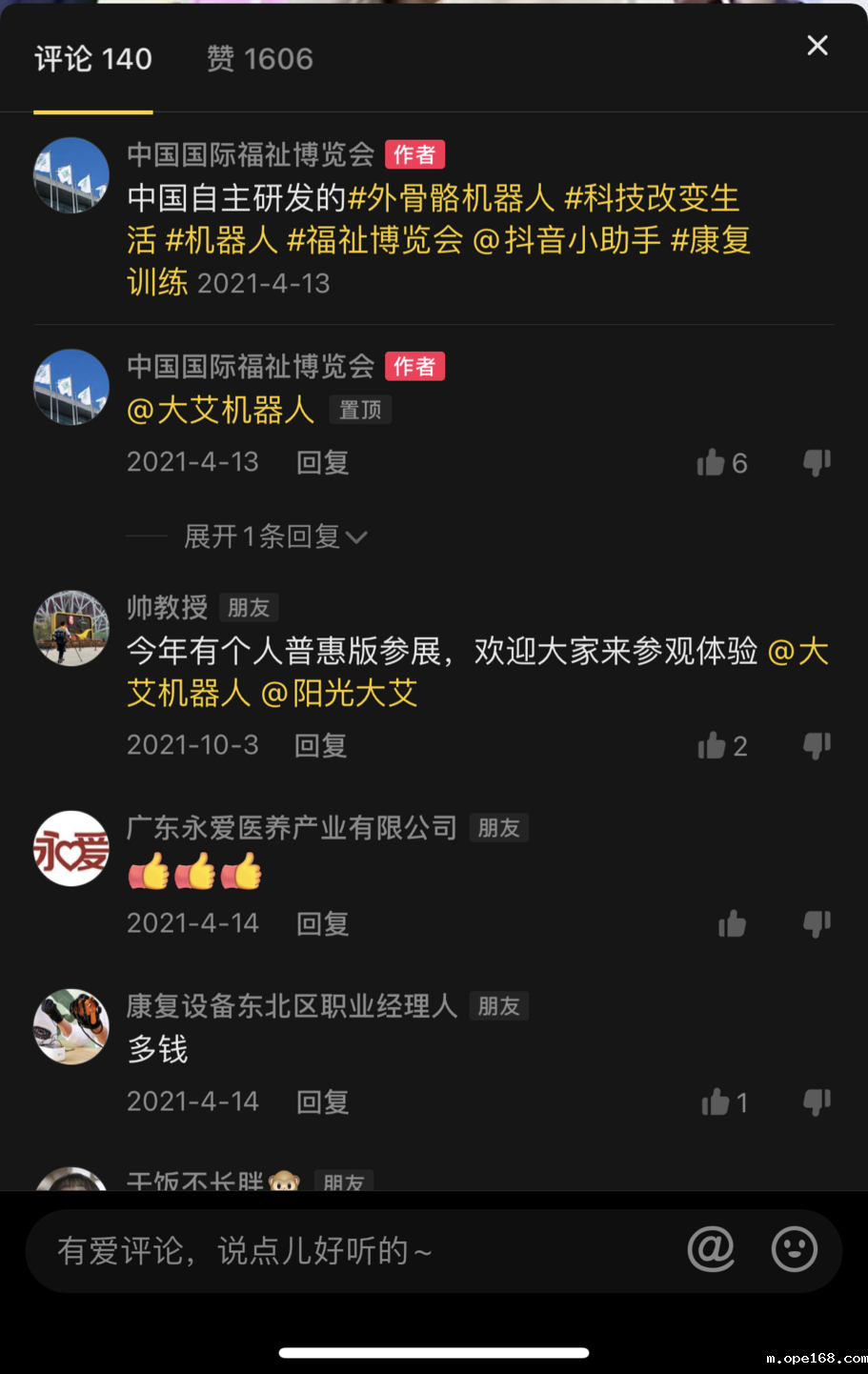Screen dimensions: 868x1374
Task: Open the @ mention picker
Action: tap(711, 1249)
